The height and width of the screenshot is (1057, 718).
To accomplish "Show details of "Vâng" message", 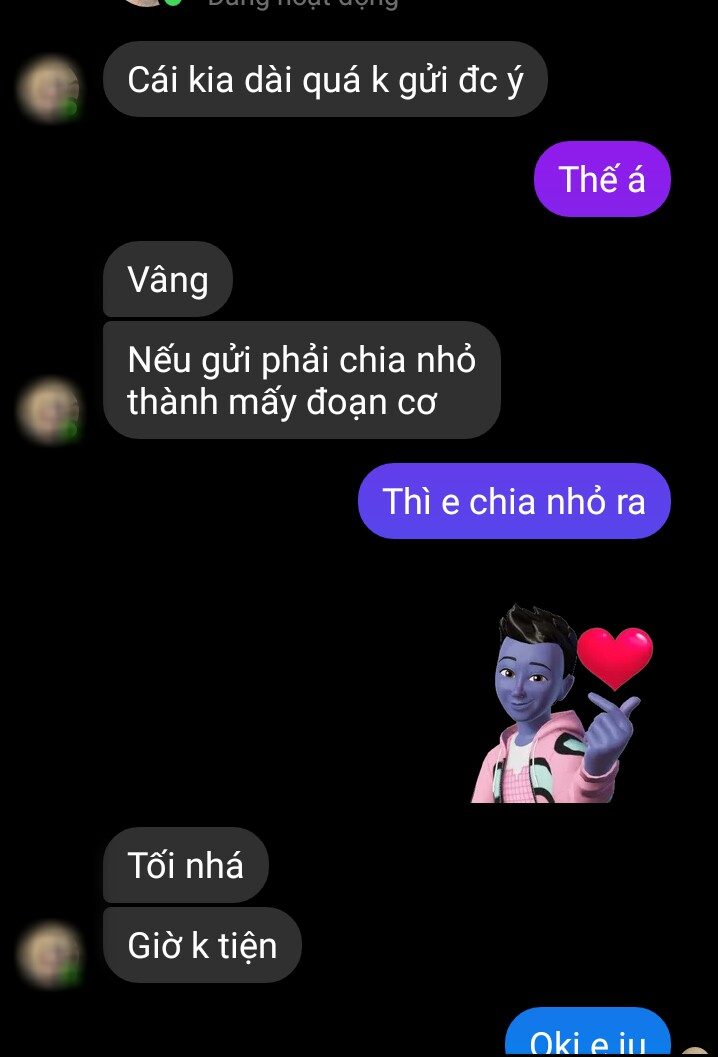I will pos(167,279).
